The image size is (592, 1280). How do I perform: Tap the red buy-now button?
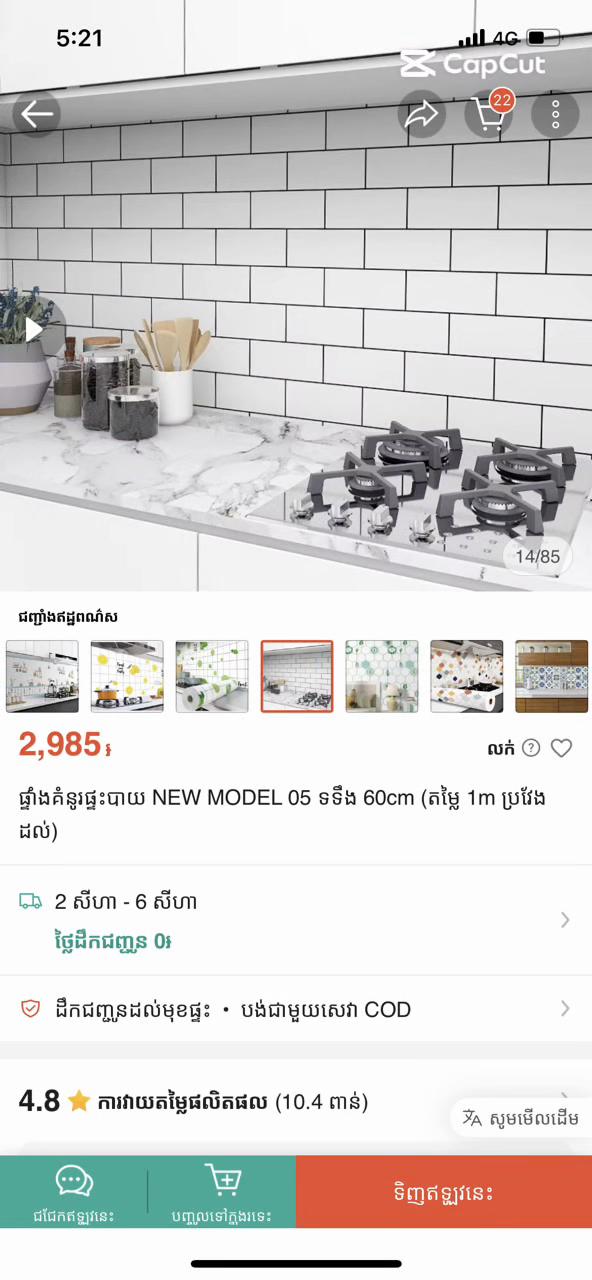coord(444,1192)
